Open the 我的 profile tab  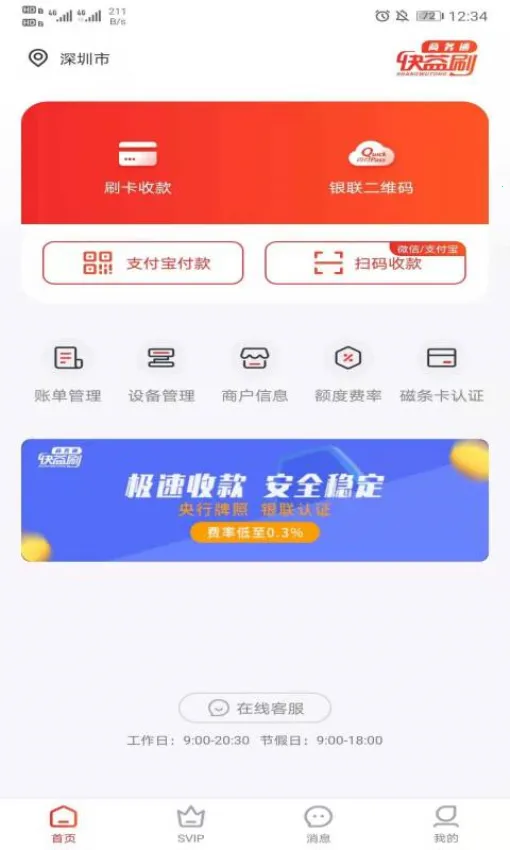(x=446, y=824)
